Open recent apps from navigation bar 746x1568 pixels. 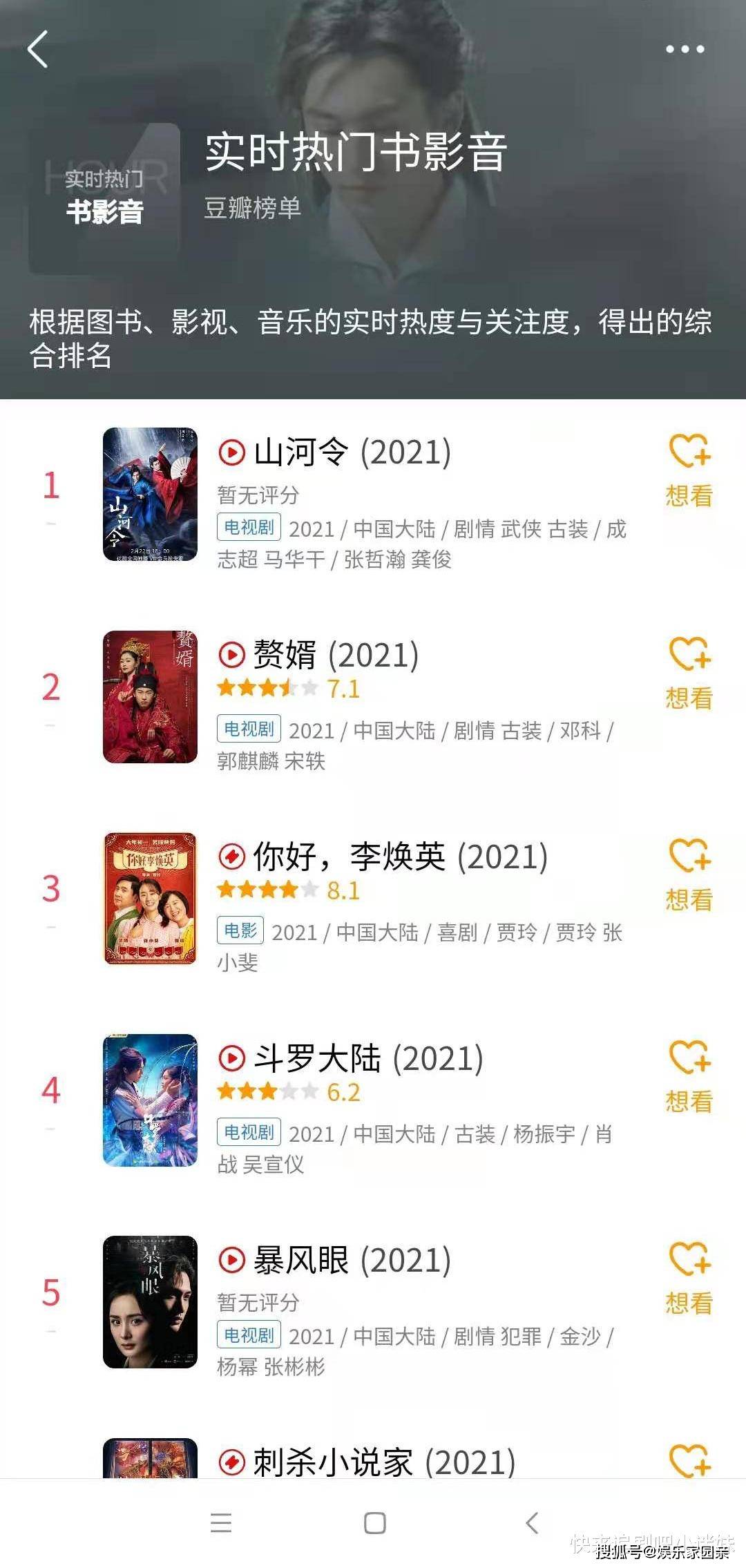click(221, 1523)
